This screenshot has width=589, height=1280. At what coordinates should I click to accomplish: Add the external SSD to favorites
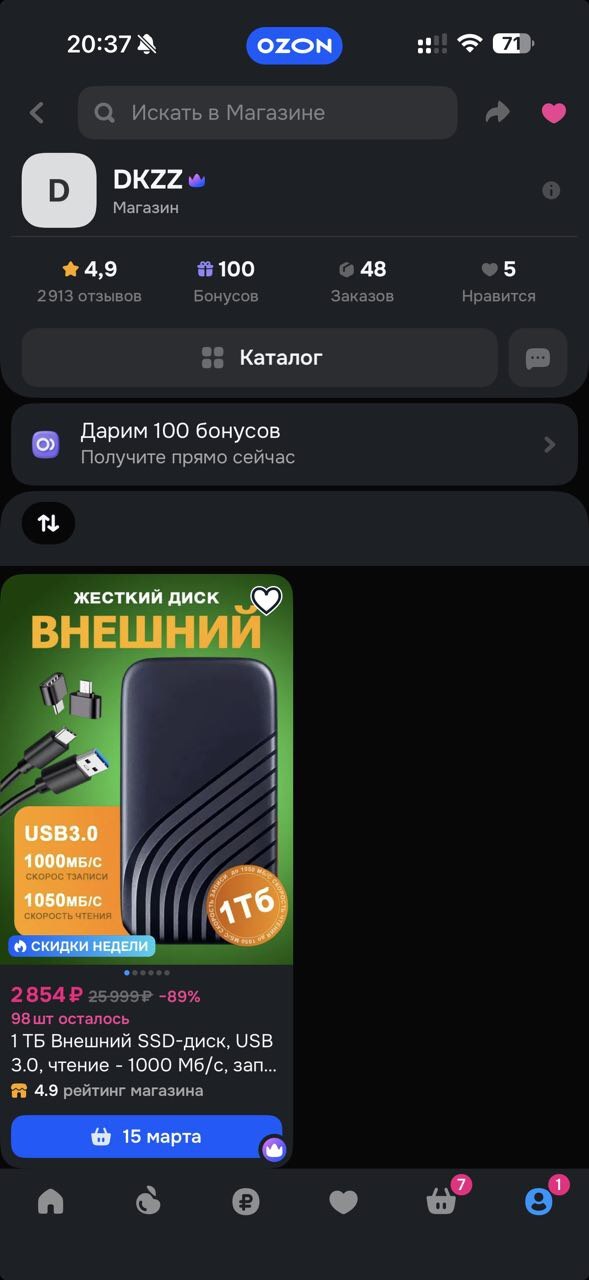[x=266, y=600]
